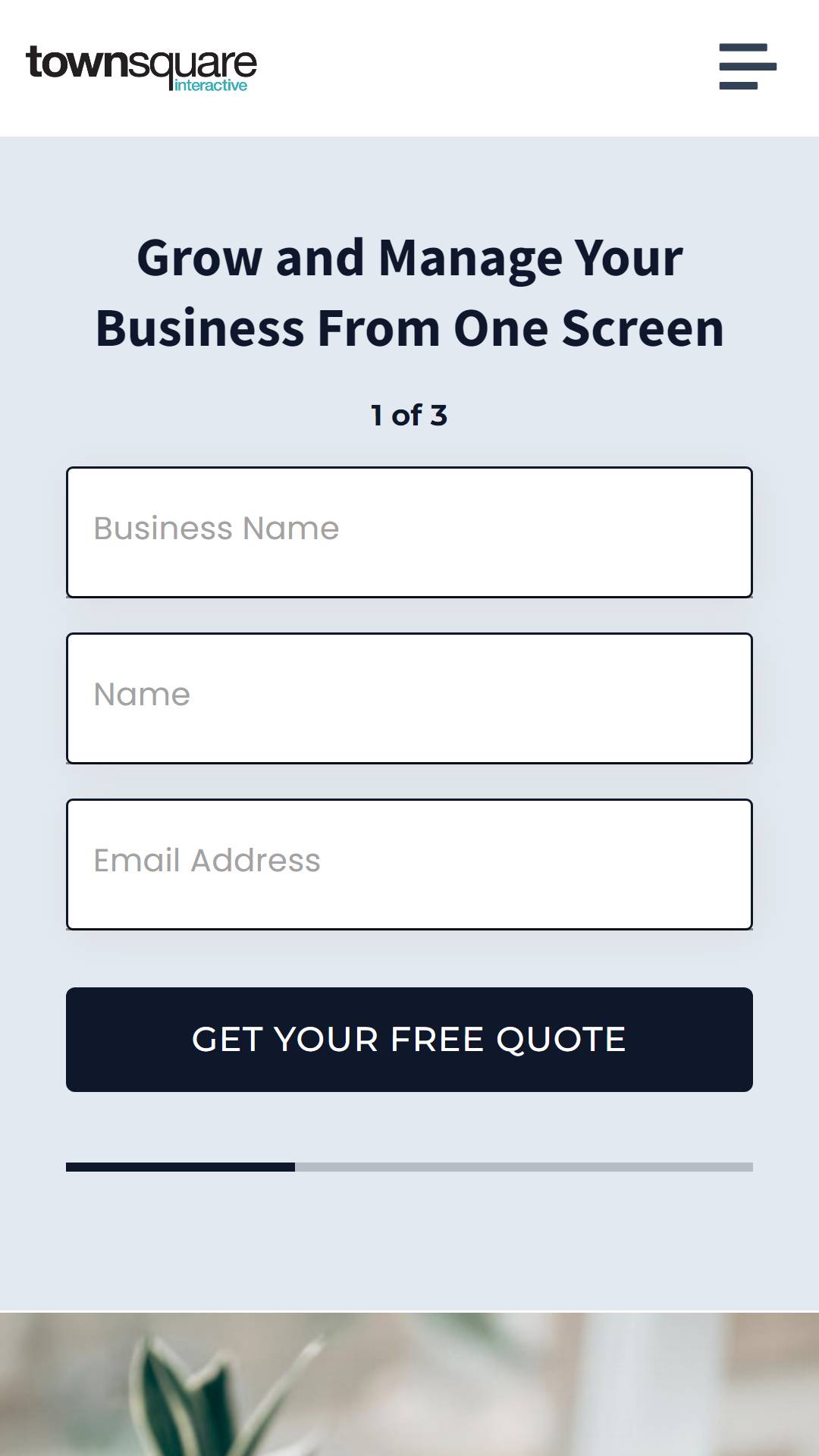Submit via Get Your Free Quote button
This screenshot has width=819, height=1456.
(x=409, y=1040)
